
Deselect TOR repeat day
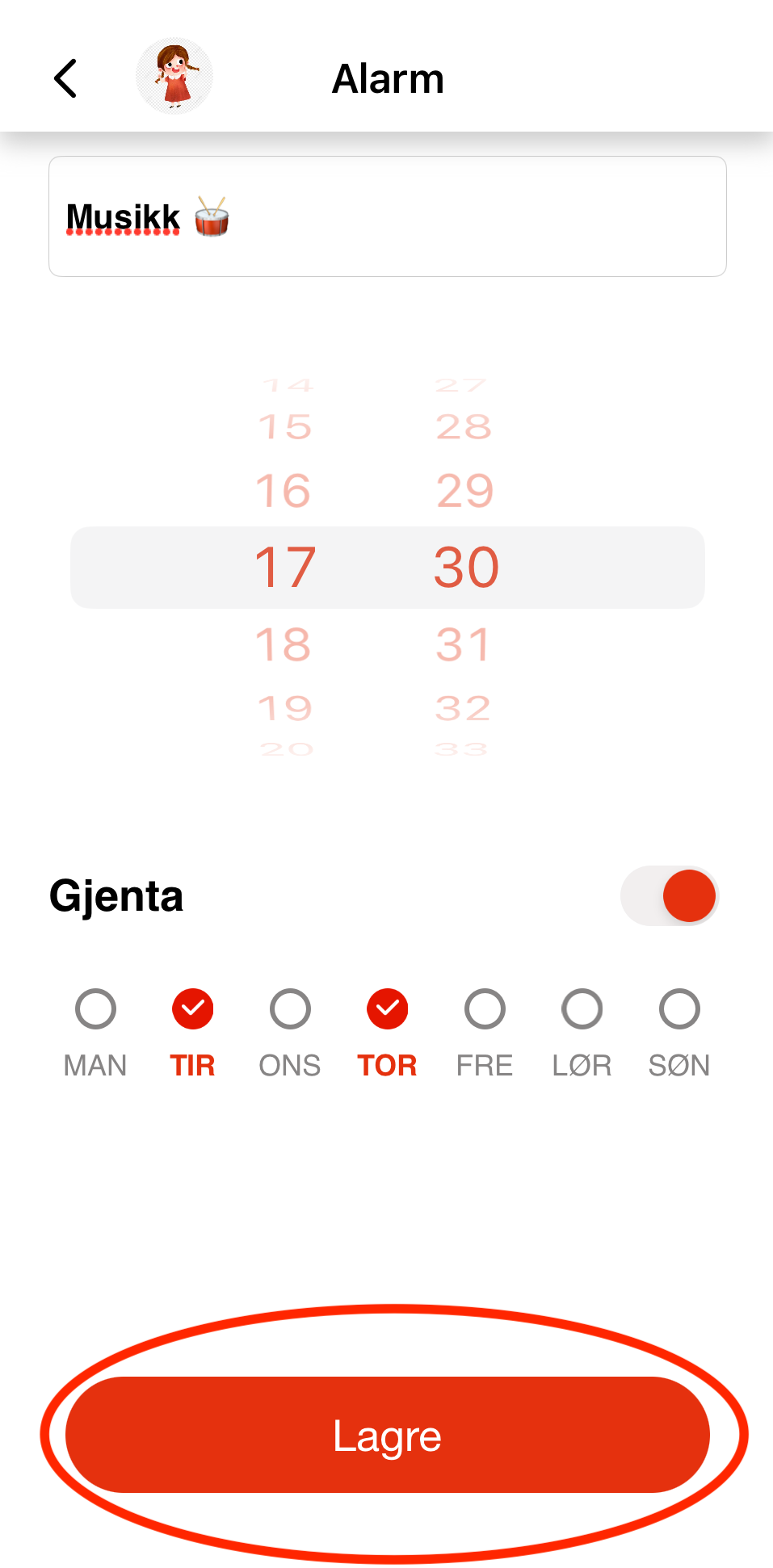pos(388,1009)
